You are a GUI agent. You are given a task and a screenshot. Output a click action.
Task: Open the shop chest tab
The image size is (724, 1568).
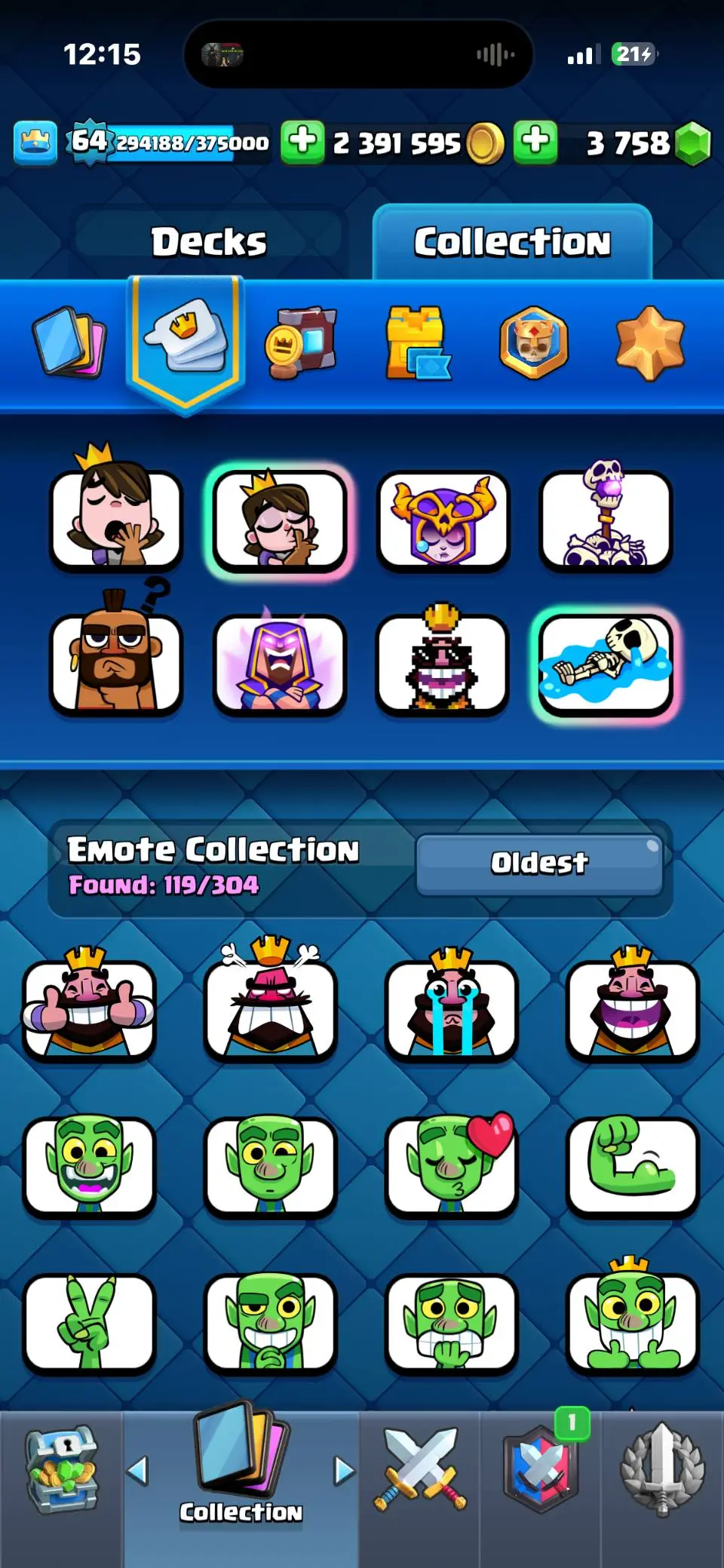(62, 1471)
